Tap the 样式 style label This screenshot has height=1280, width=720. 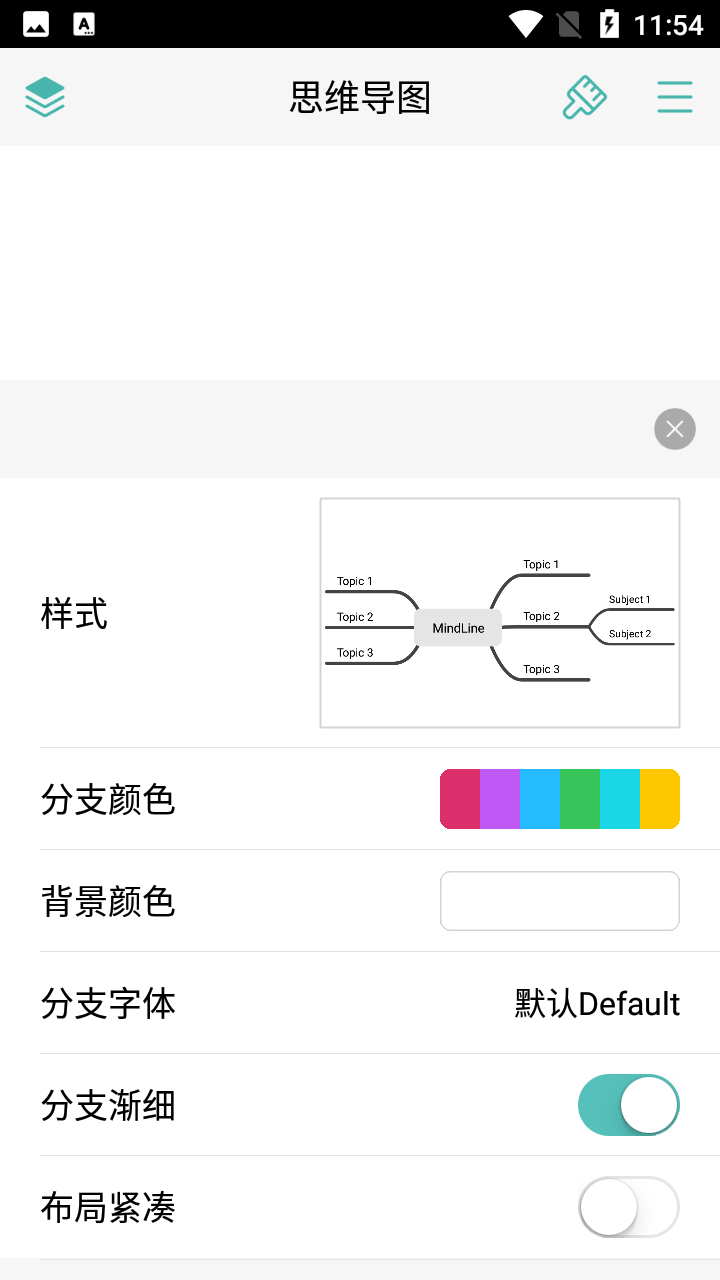tap(74, 614)
